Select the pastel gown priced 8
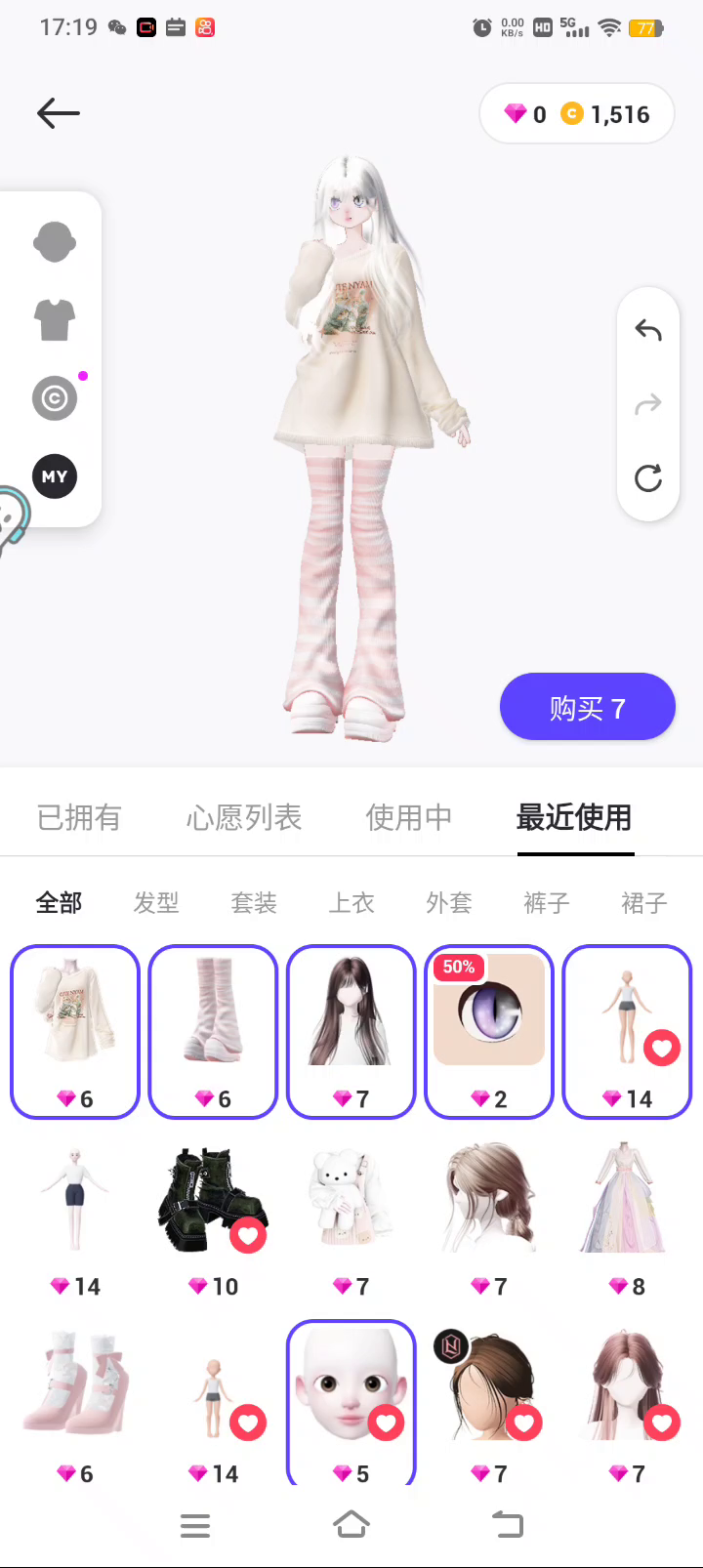The height and width of the screenshot is (1568, 703). tap(627, 1216)
